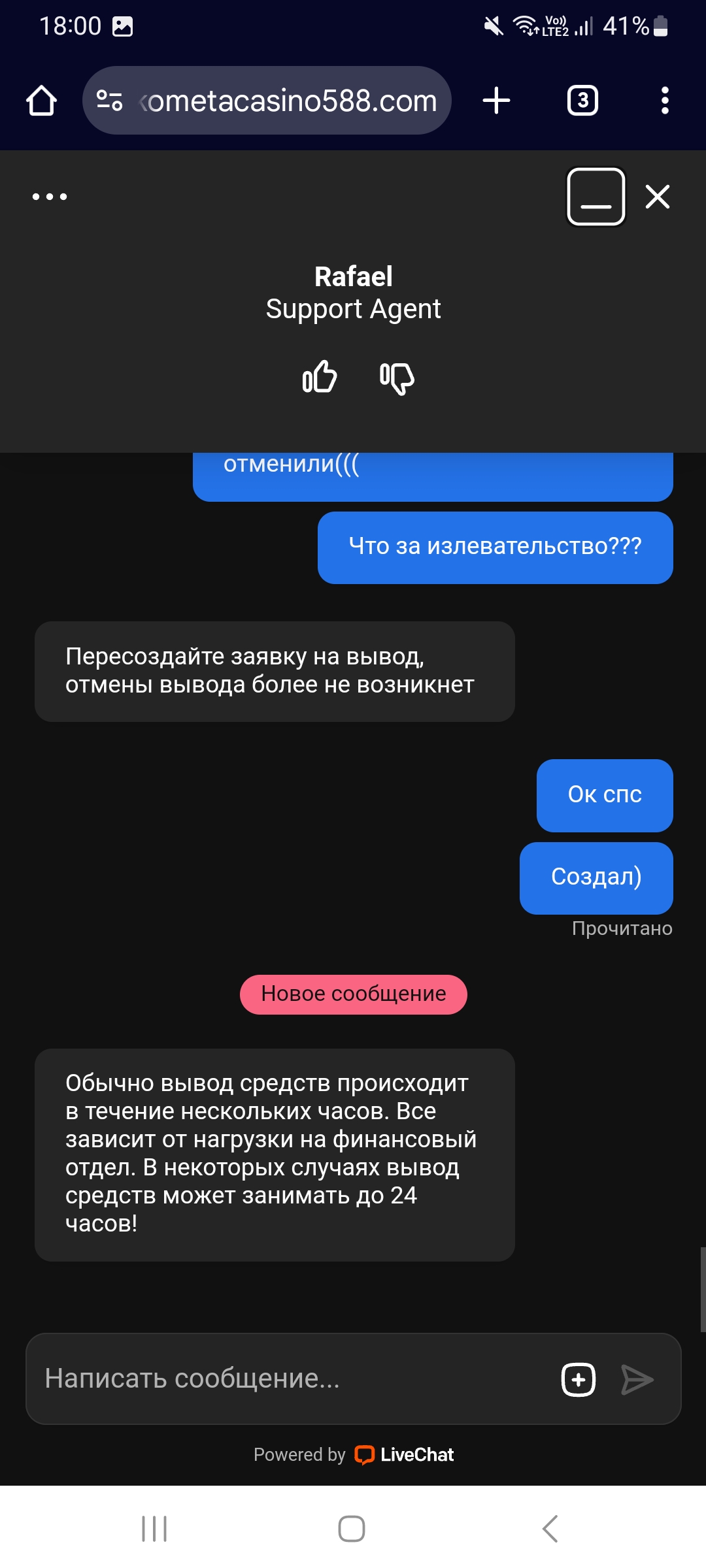Viewport: 706px width, 1568px height.
Task: Rate agent Rafael with thumbs up
Action: point(319,377)
